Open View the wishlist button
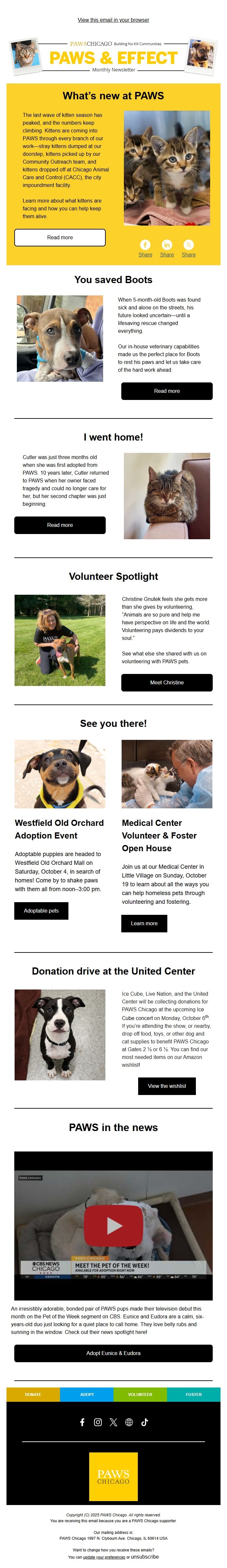Image resolution: width=227 pixels, height=1568 pixels. (x=167, y=1086)
